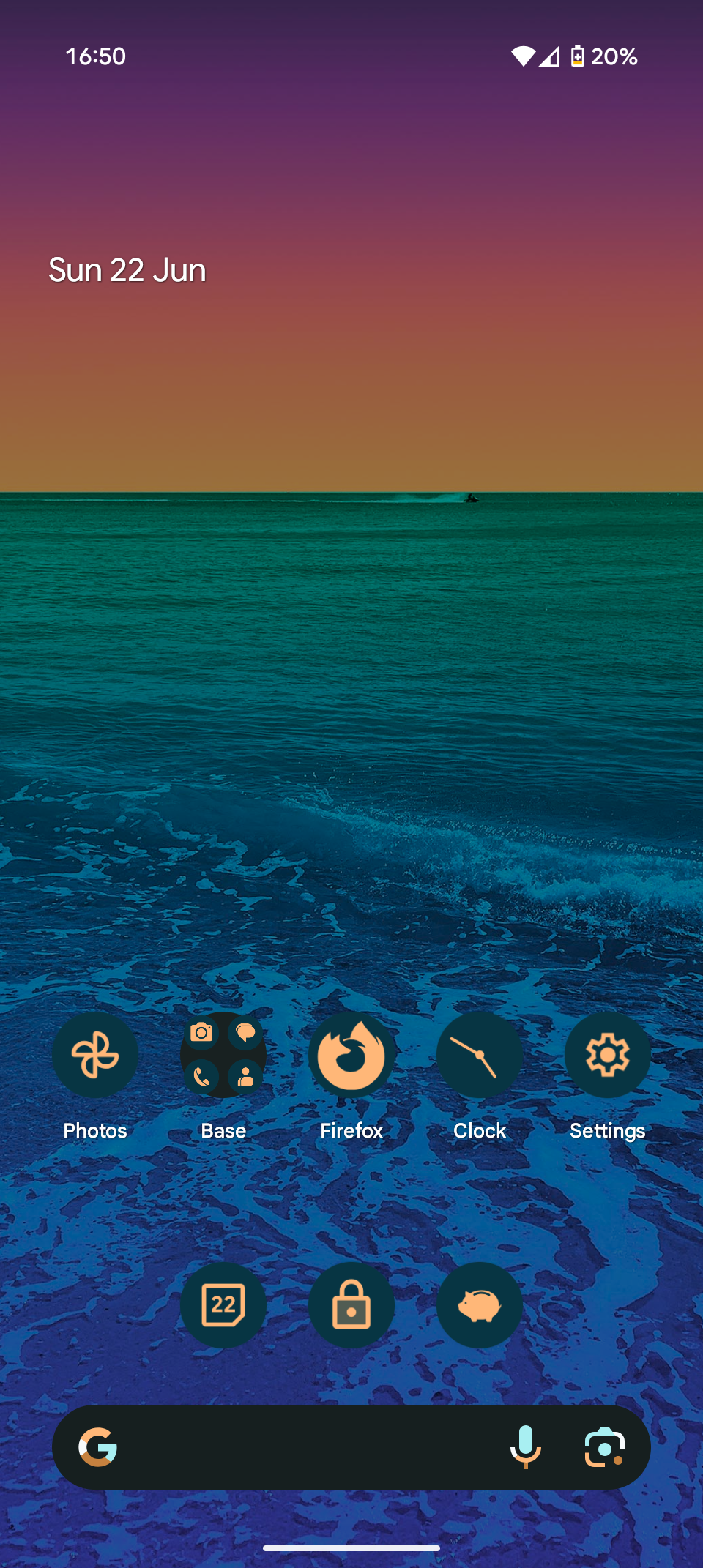
Task: Open the piggy bank app
Action: pos(480,1304)
